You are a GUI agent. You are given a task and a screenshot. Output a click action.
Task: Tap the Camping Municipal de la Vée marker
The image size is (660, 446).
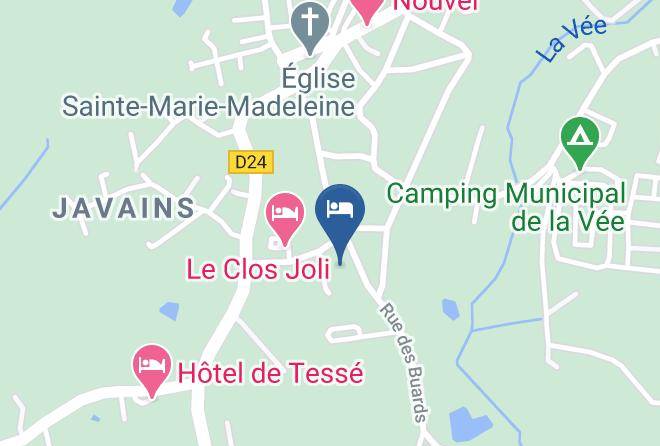click(579, 142)
